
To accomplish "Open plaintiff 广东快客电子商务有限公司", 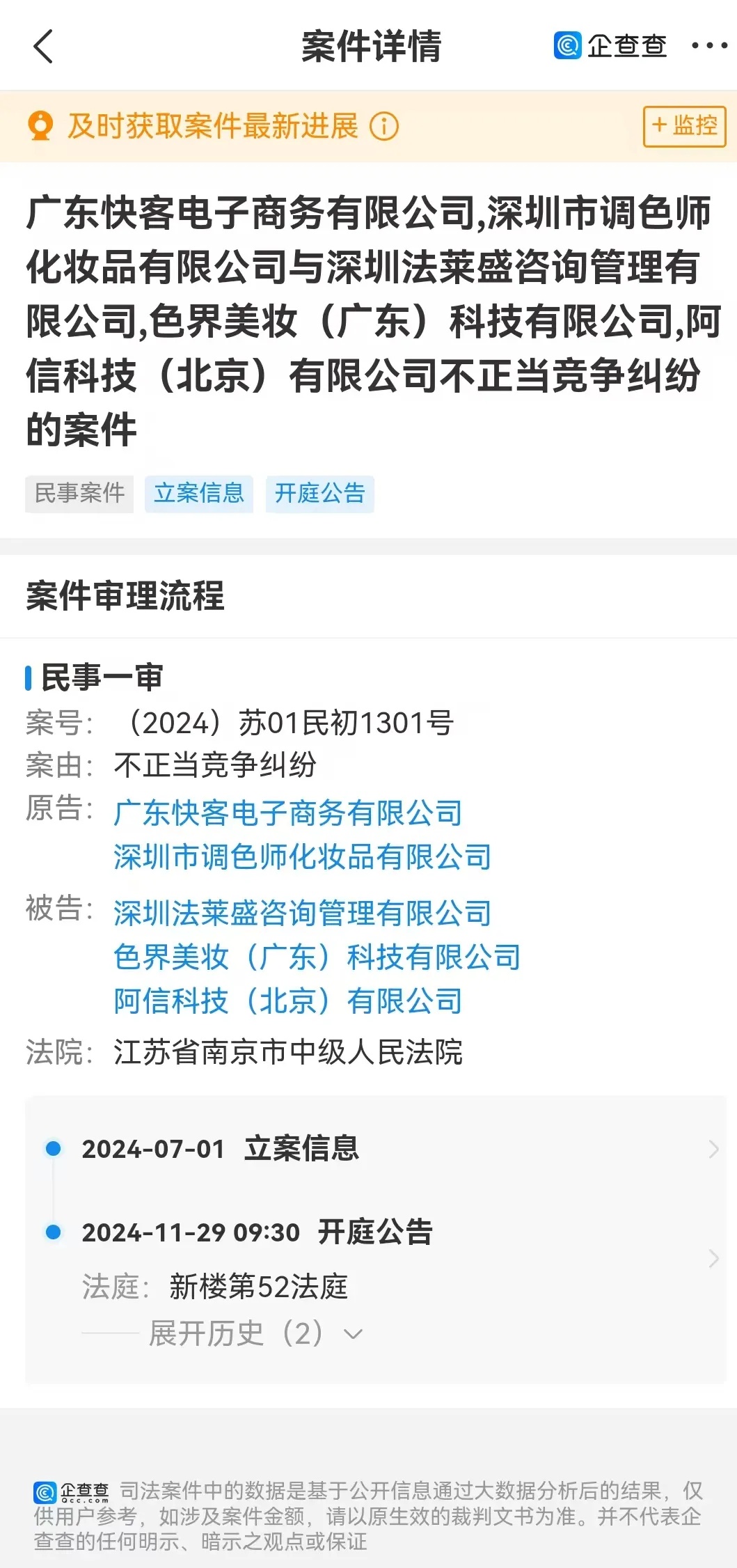I will pos(288,813).
